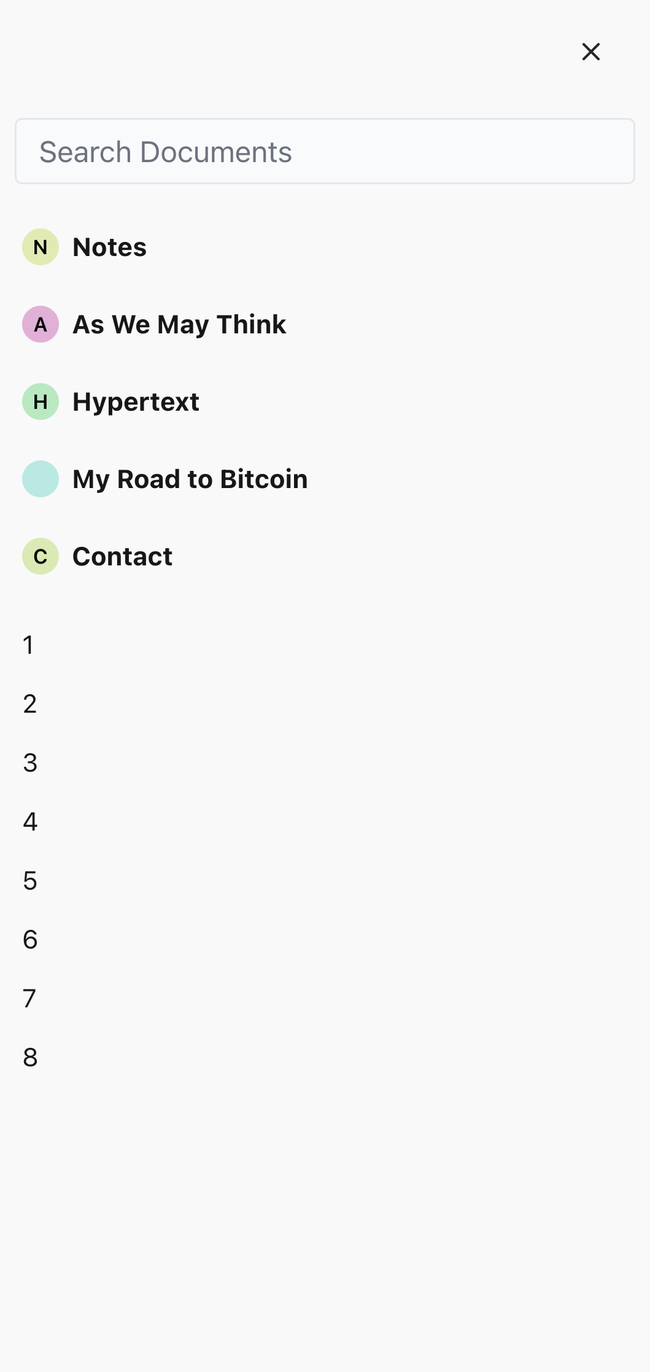
Task: Open entry number 8
Action: tap(30, 1057)
